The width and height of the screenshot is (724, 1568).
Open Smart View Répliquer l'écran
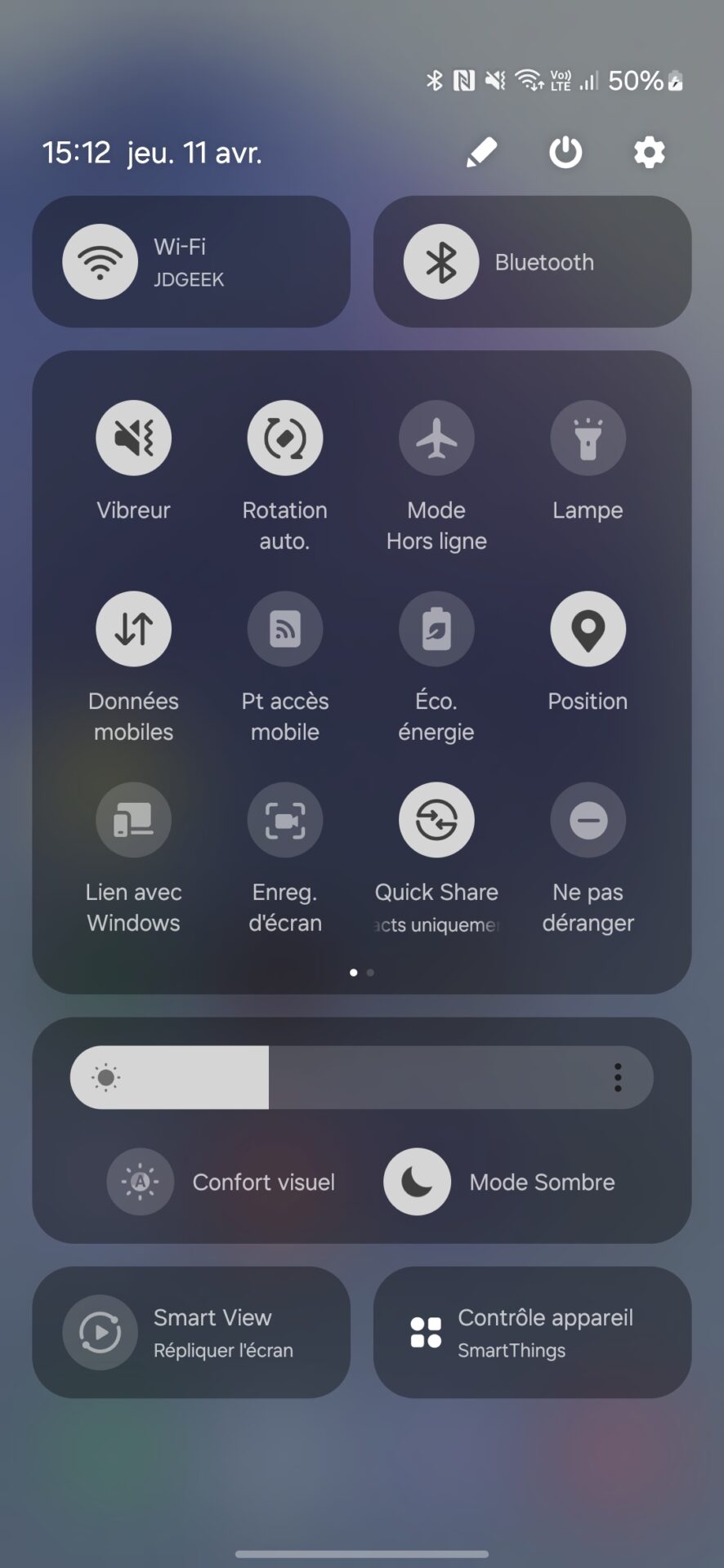click(191, 1332)
